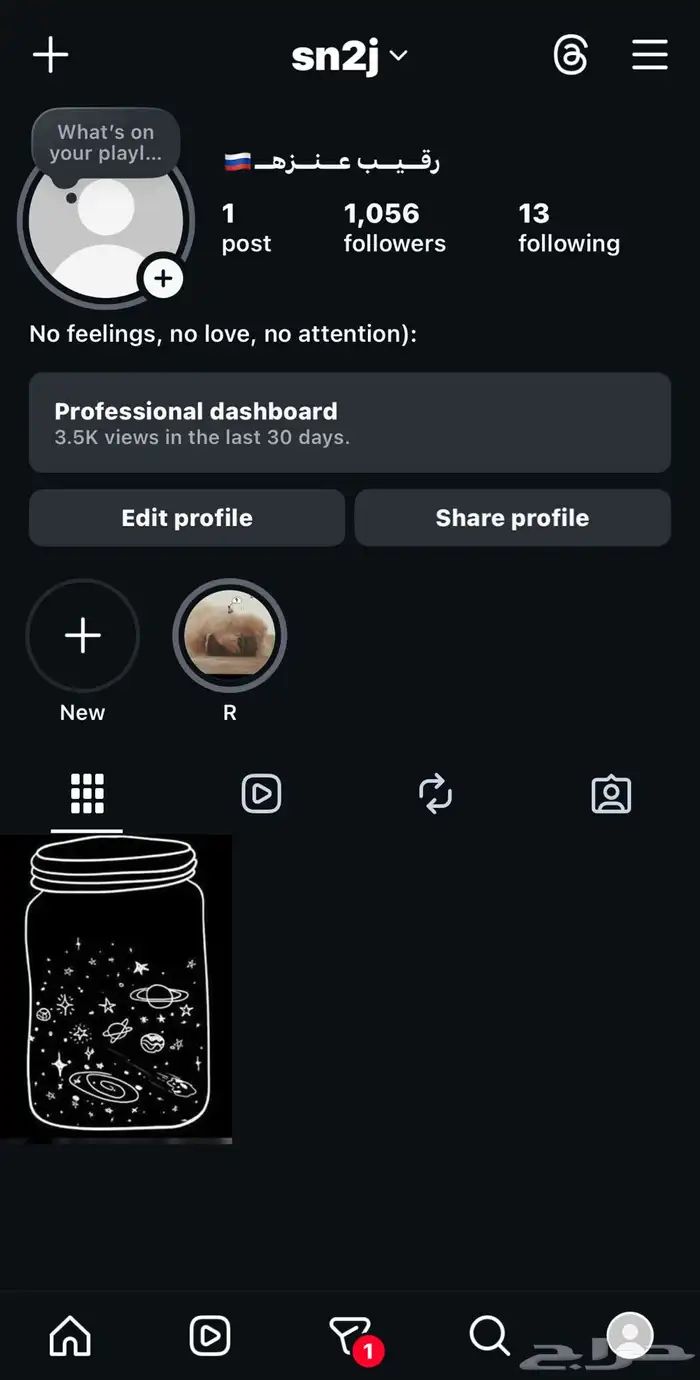
Task: Switch to the Reels profile tab
Action: (261, 794)
